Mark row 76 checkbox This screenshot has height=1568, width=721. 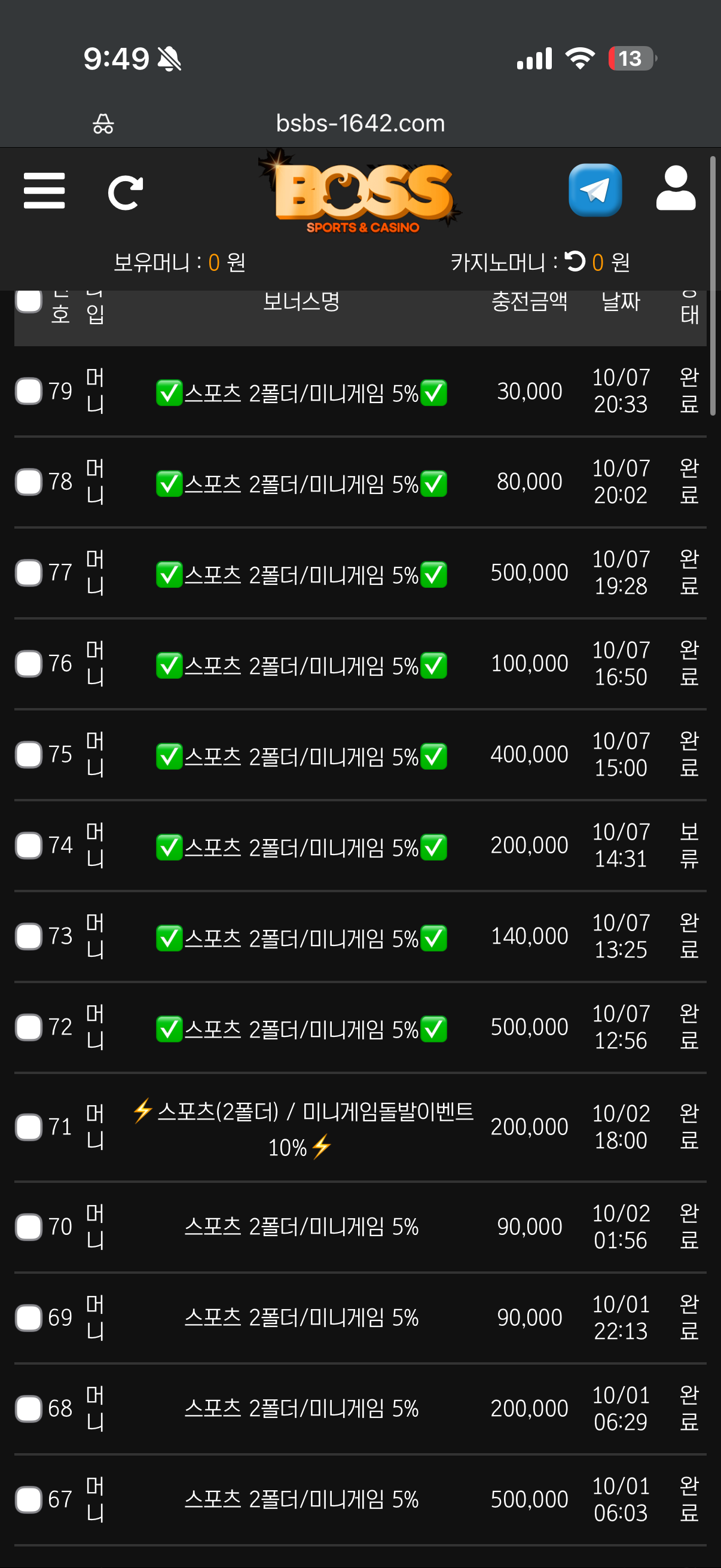pyautogui.click(x=29, y=663)
